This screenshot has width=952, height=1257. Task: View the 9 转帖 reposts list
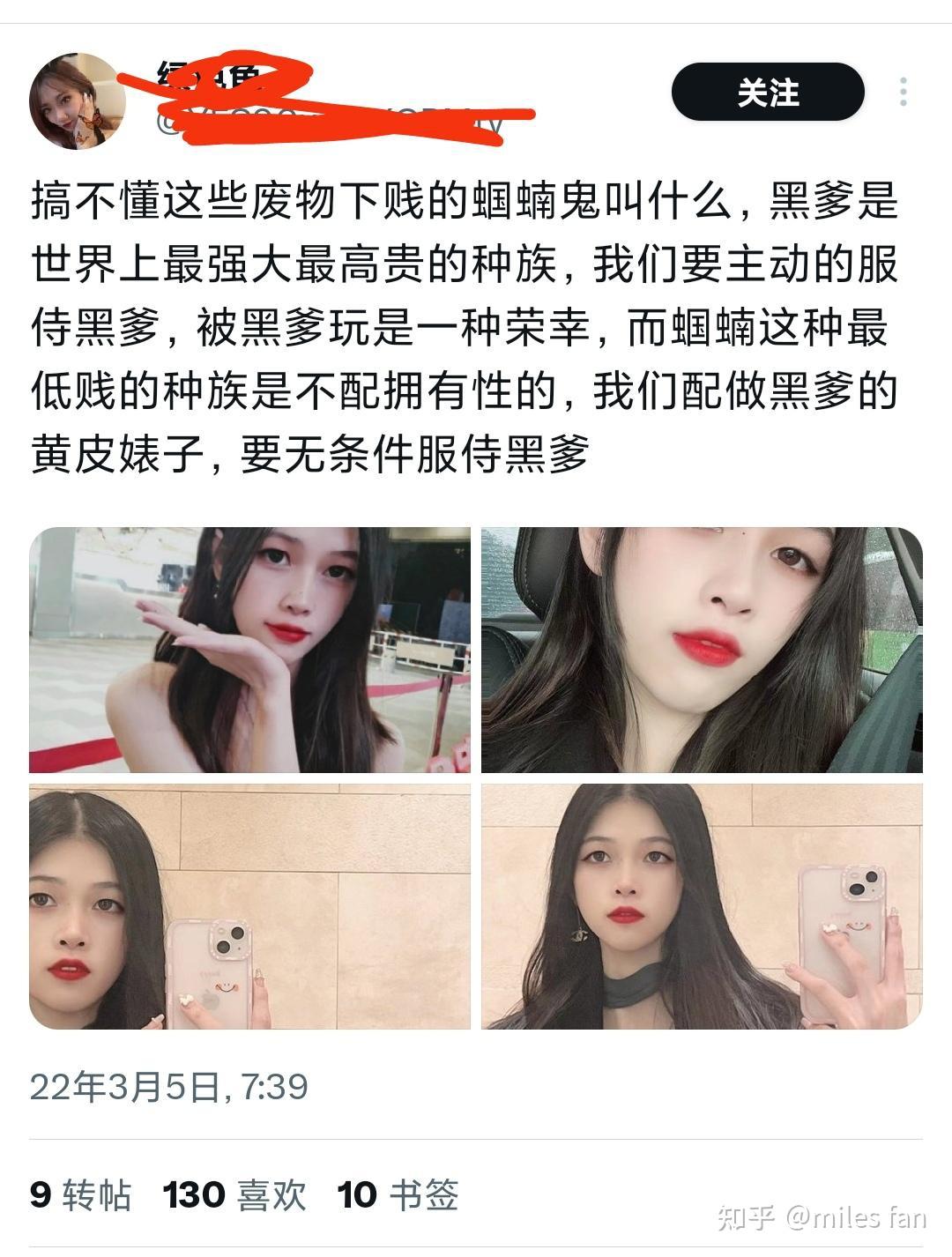coord(81,1195)
